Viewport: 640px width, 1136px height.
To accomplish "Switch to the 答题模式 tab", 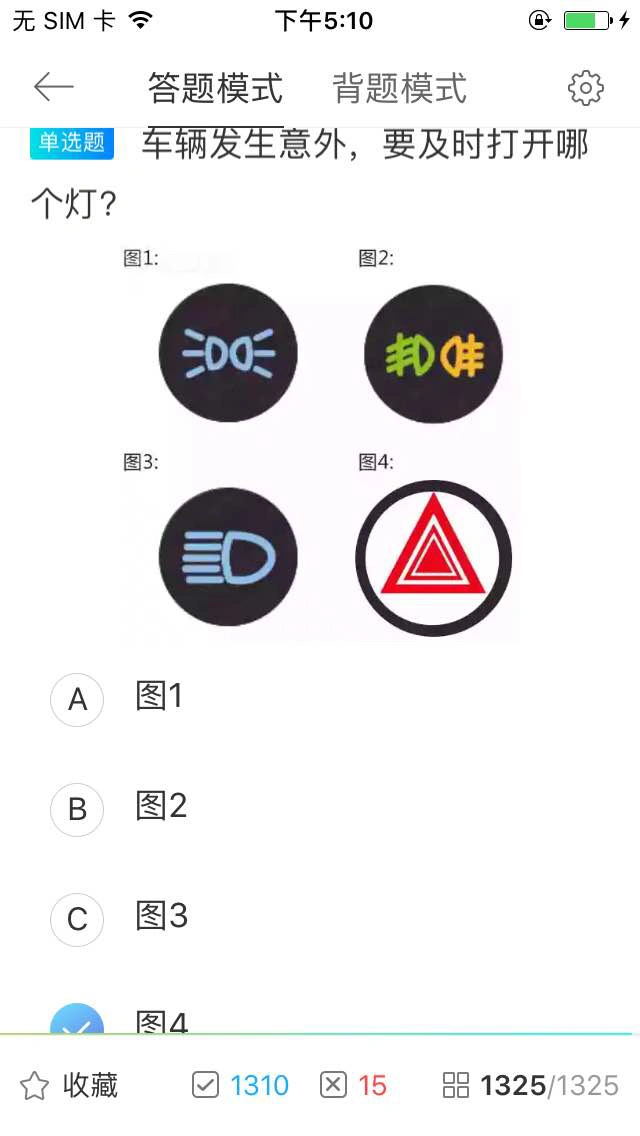I will (x=215, y=88).
